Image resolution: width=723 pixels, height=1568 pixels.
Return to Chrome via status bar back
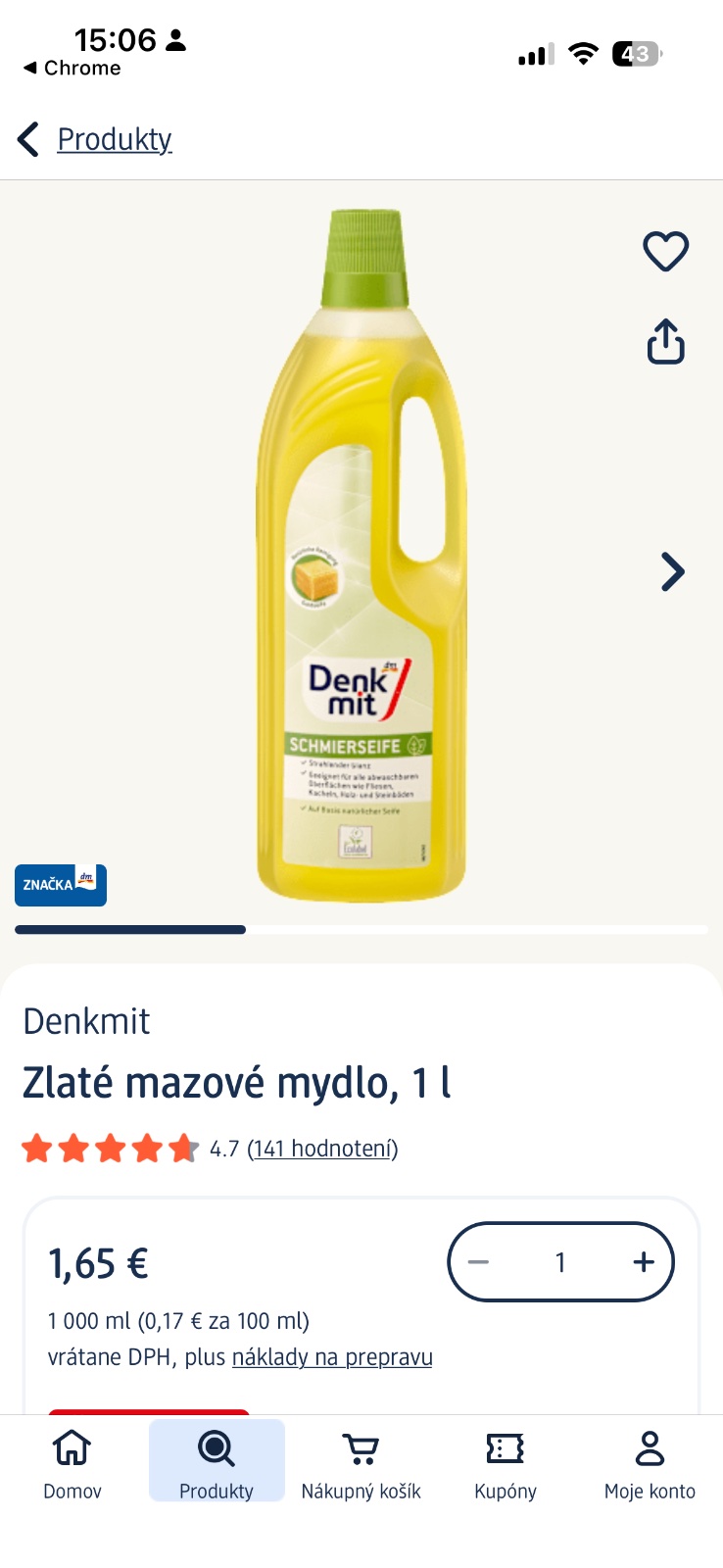pos(72,68)
